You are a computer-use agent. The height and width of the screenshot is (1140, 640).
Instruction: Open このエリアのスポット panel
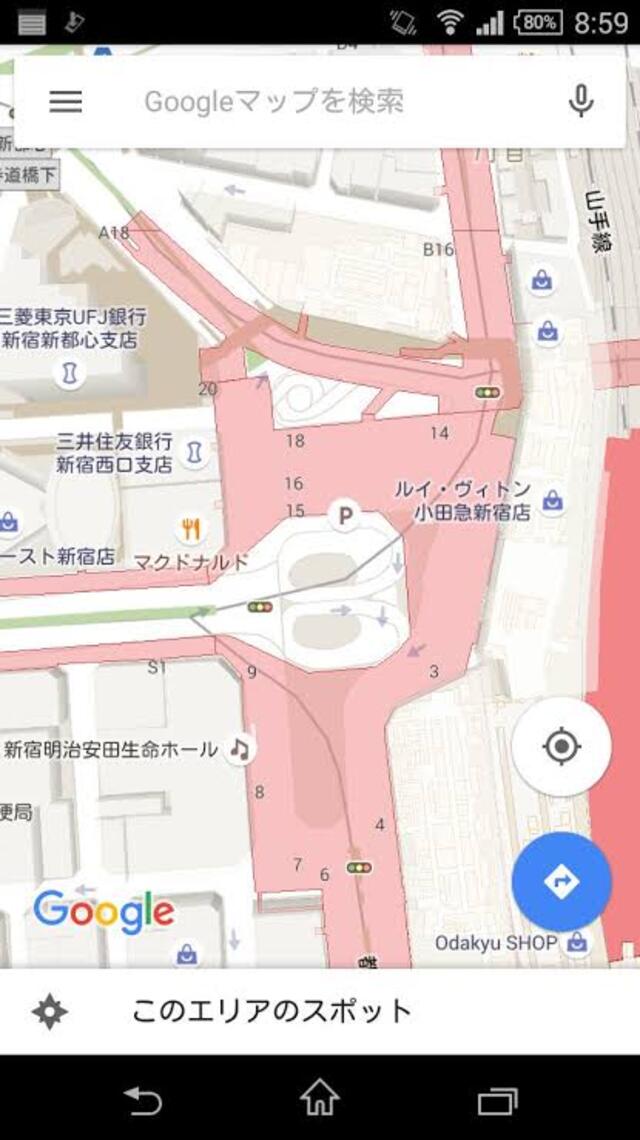pos(270,1011)
